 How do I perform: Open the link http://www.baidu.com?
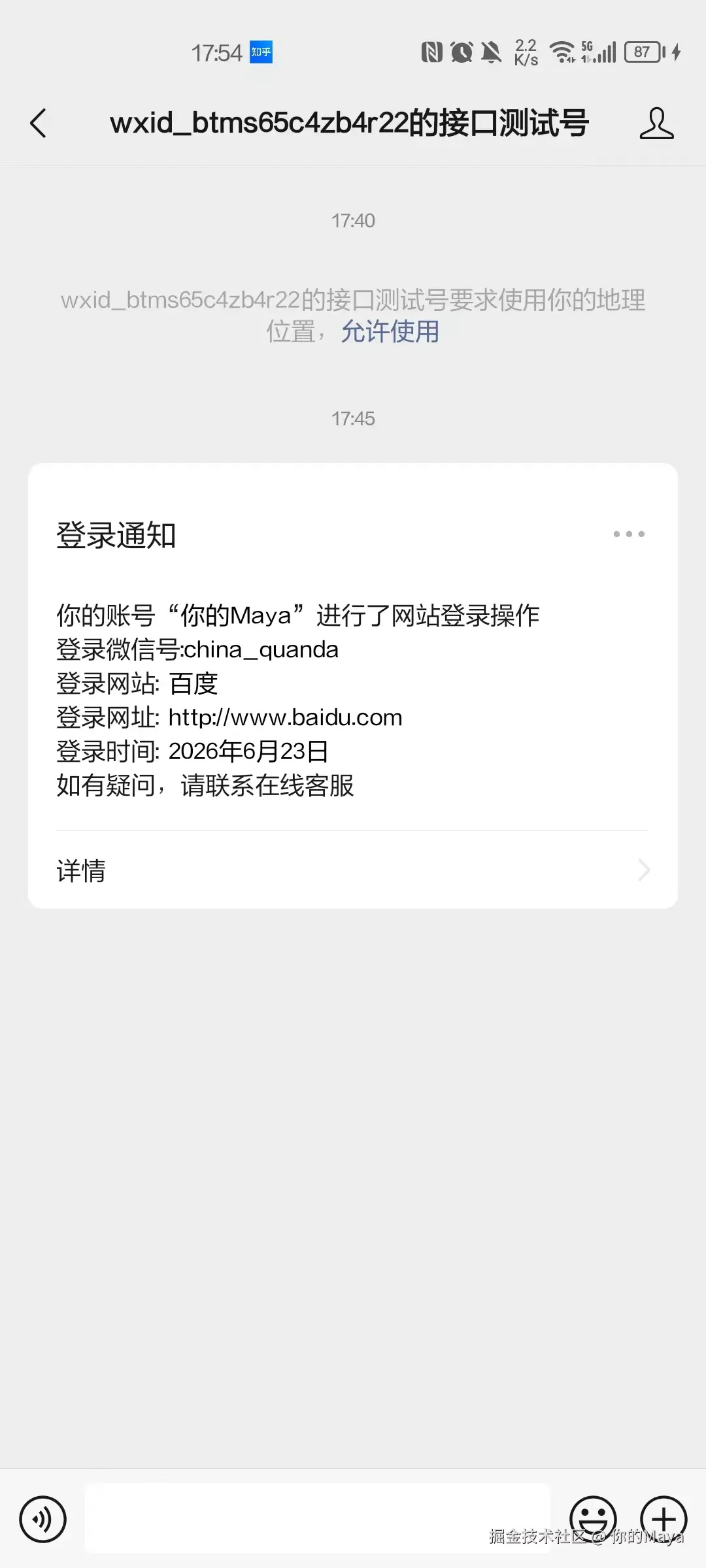coord(284,717)
